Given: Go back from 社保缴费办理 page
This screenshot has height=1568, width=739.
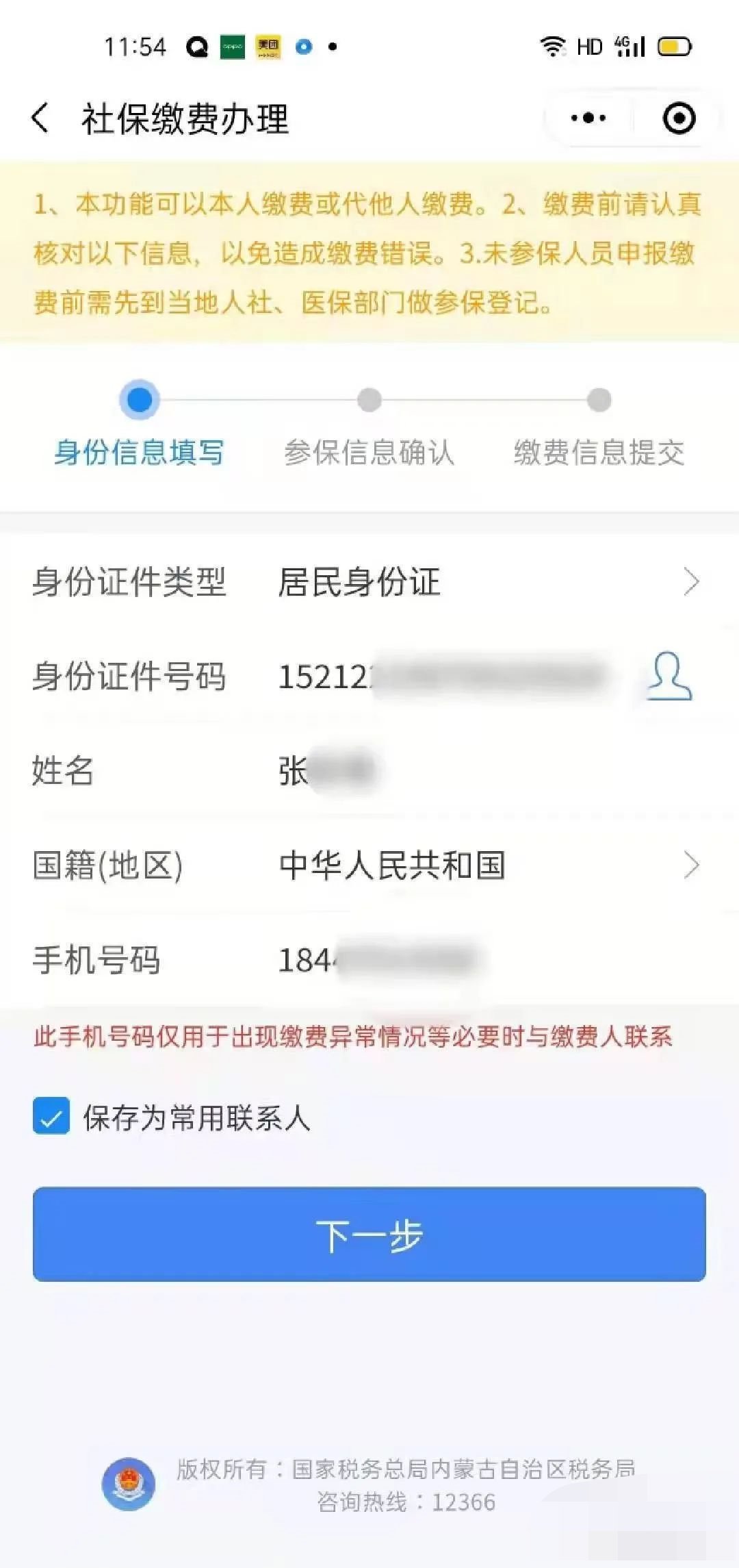Looking at the screenshot, I should 41,118.
